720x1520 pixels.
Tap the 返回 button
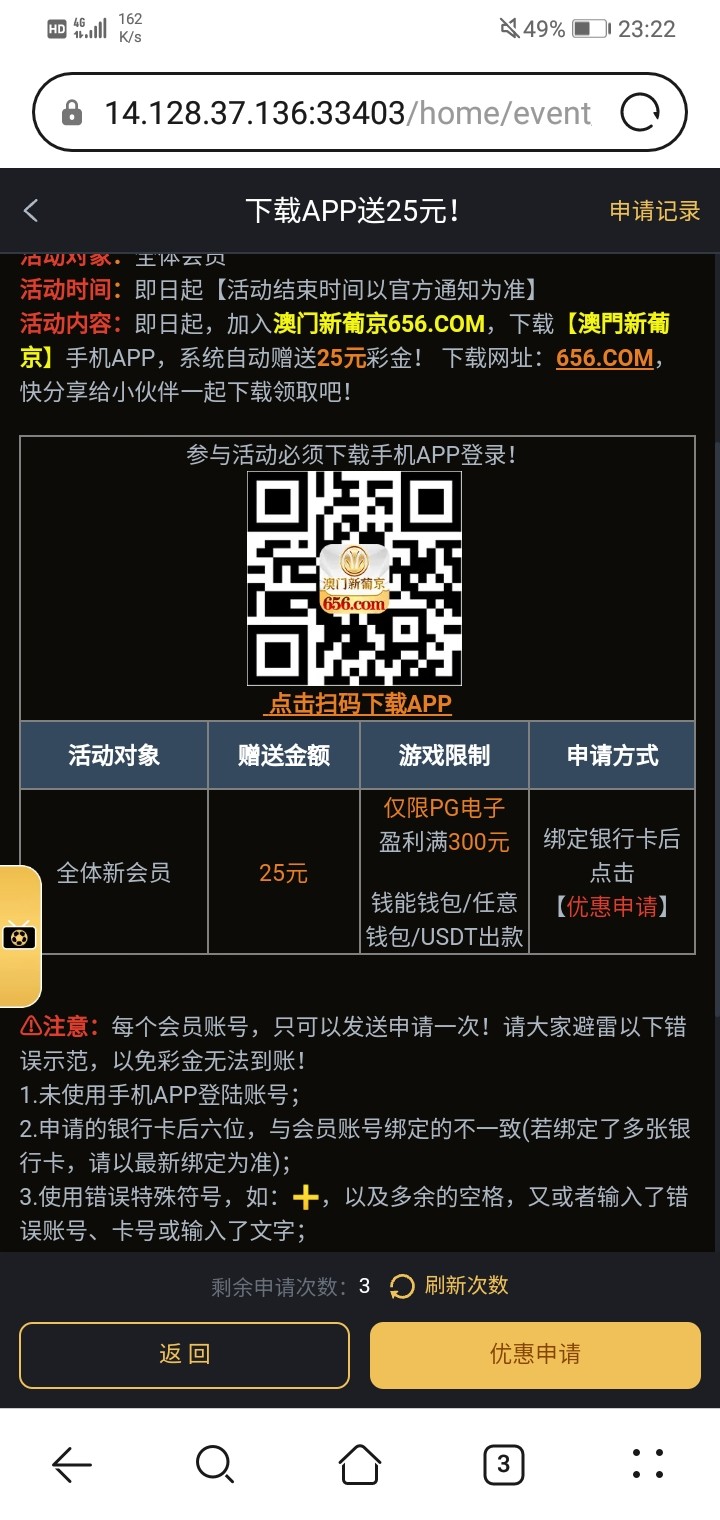[184, 1354]
